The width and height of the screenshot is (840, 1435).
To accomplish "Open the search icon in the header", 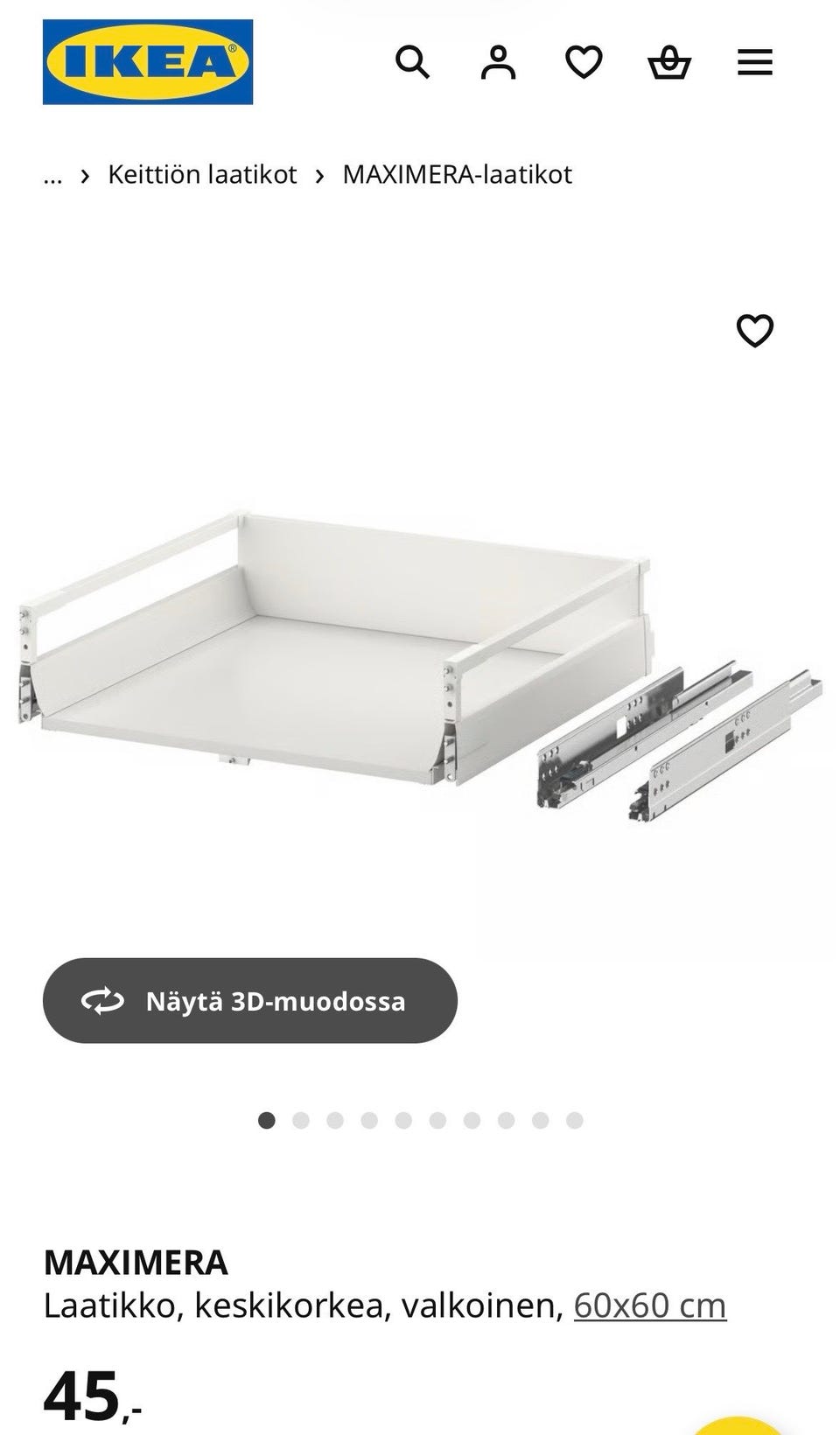I will click(x=412, y=62).
